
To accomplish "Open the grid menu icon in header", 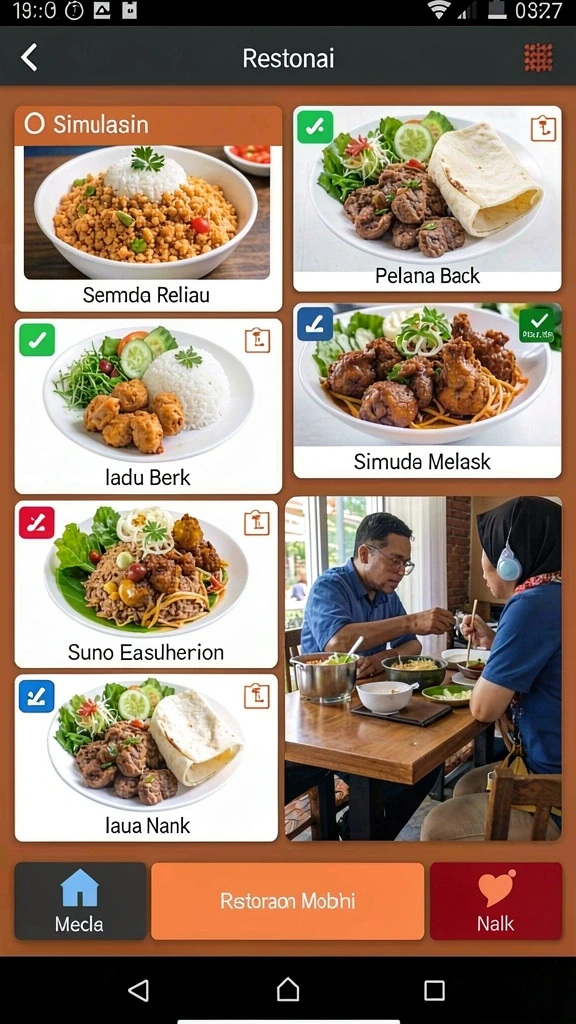I will (x=538, y=57).
